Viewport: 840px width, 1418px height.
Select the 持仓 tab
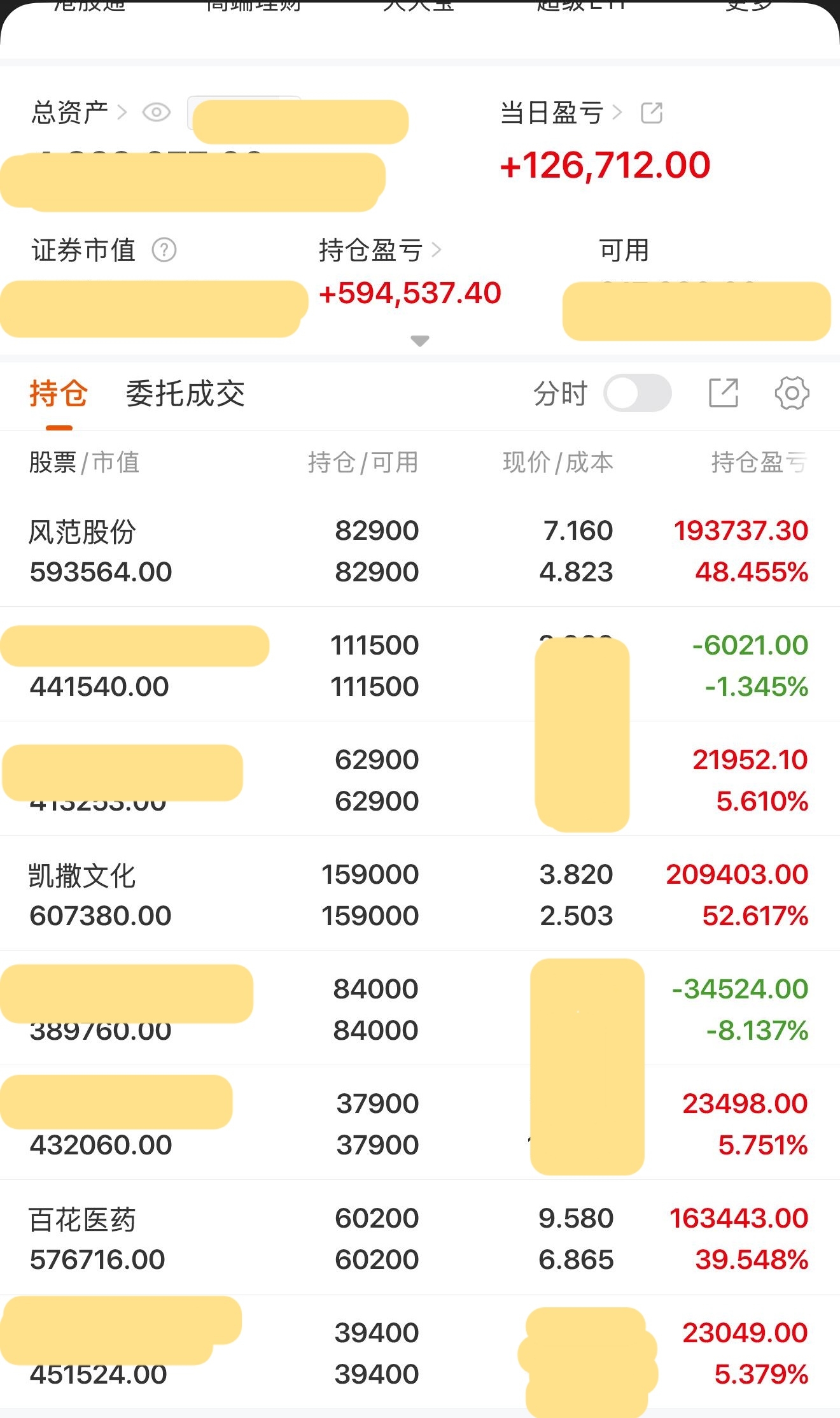pyautogui.click(x=59, y=393)
